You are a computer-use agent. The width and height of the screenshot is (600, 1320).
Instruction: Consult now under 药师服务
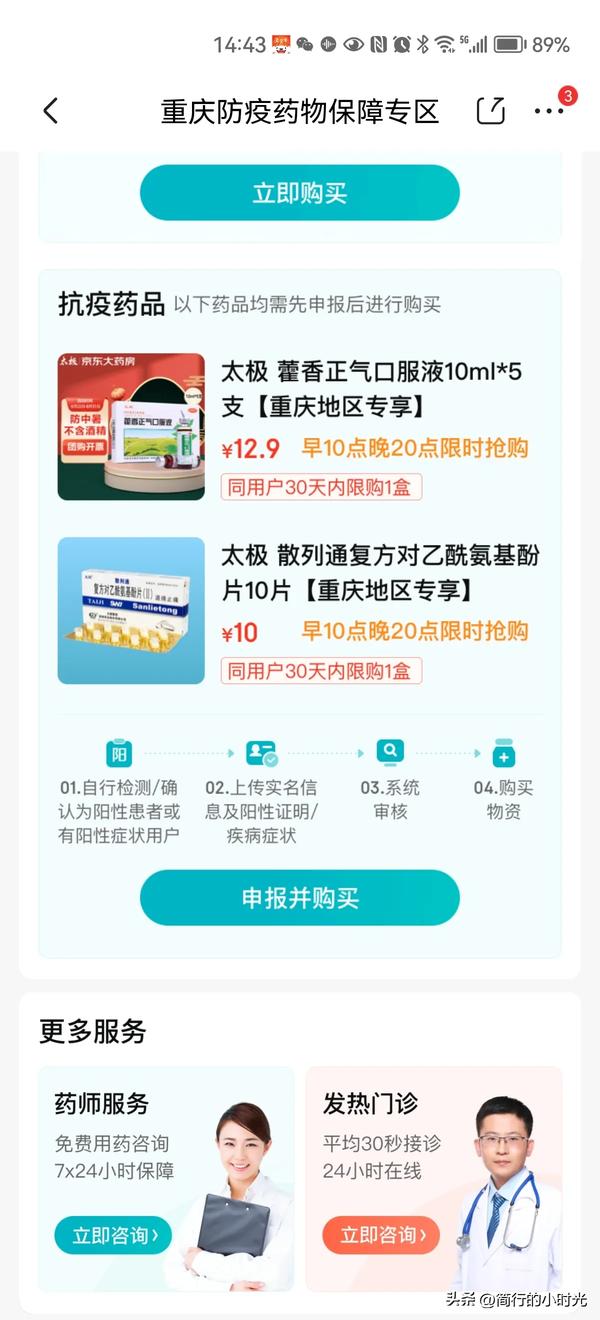point(113,1236)
